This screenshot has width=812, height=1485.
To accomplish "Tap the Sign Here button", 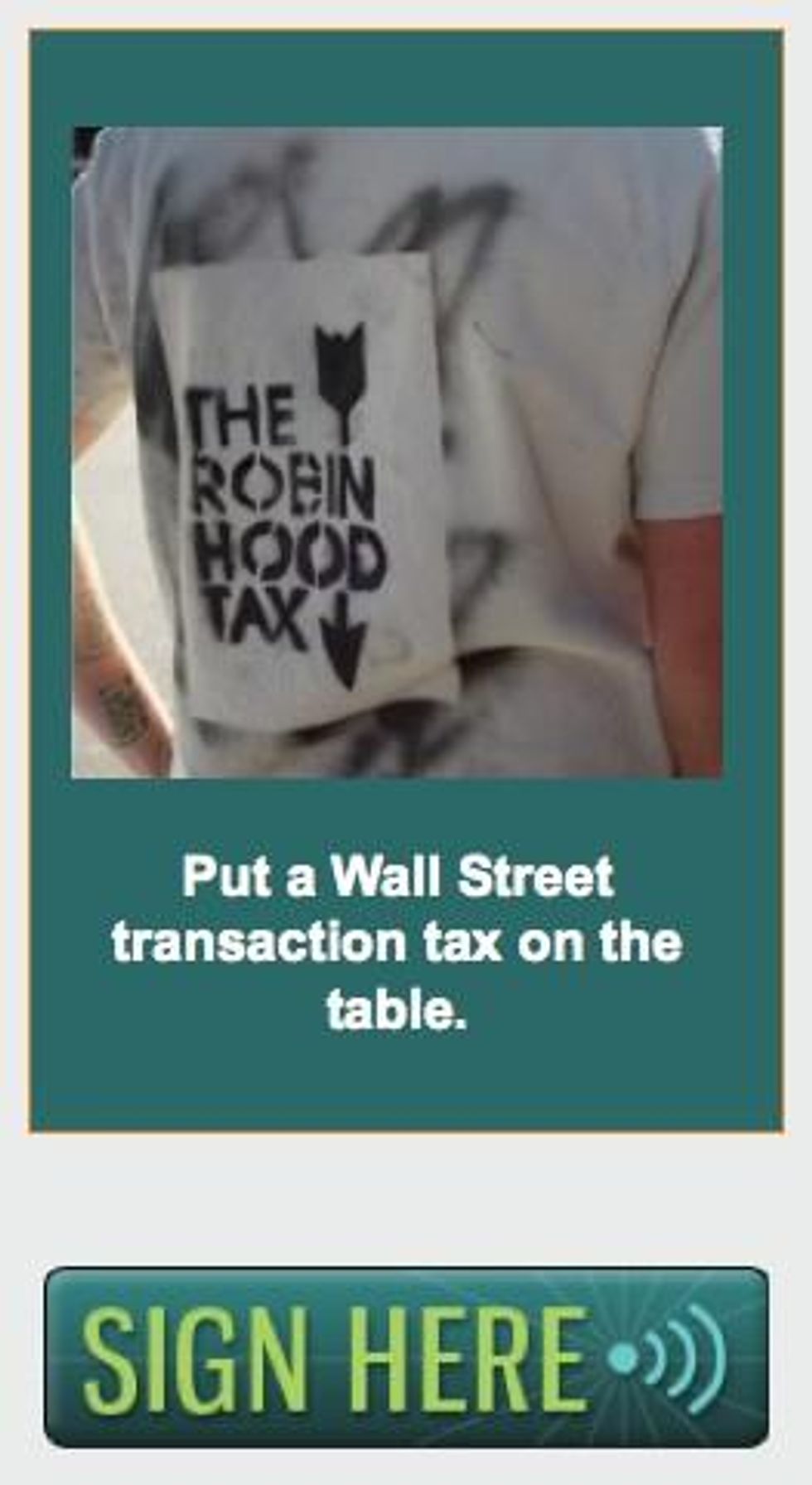I will (406, 1357).
